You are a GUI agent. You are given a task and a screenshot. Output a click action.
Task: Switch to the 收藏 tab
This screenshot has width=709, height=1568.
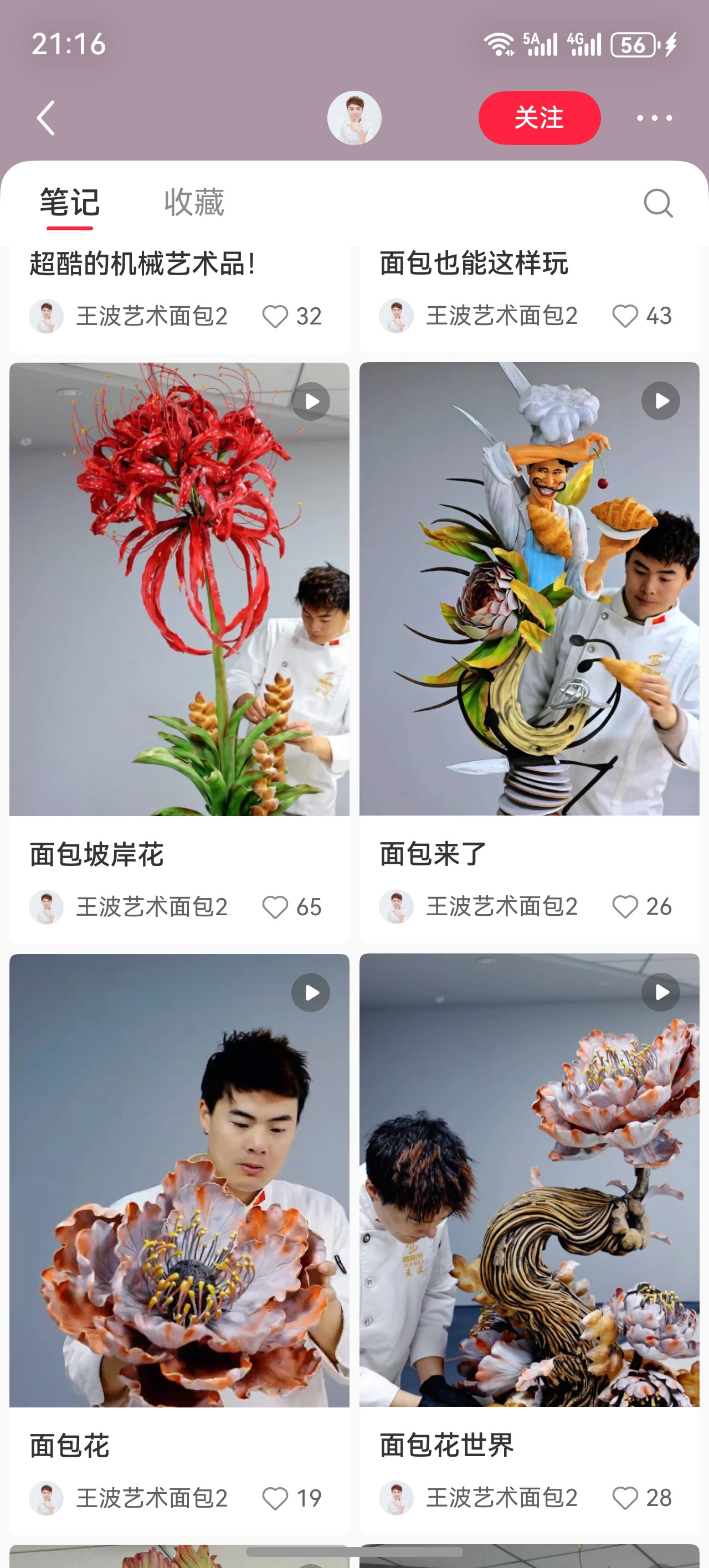194,202
